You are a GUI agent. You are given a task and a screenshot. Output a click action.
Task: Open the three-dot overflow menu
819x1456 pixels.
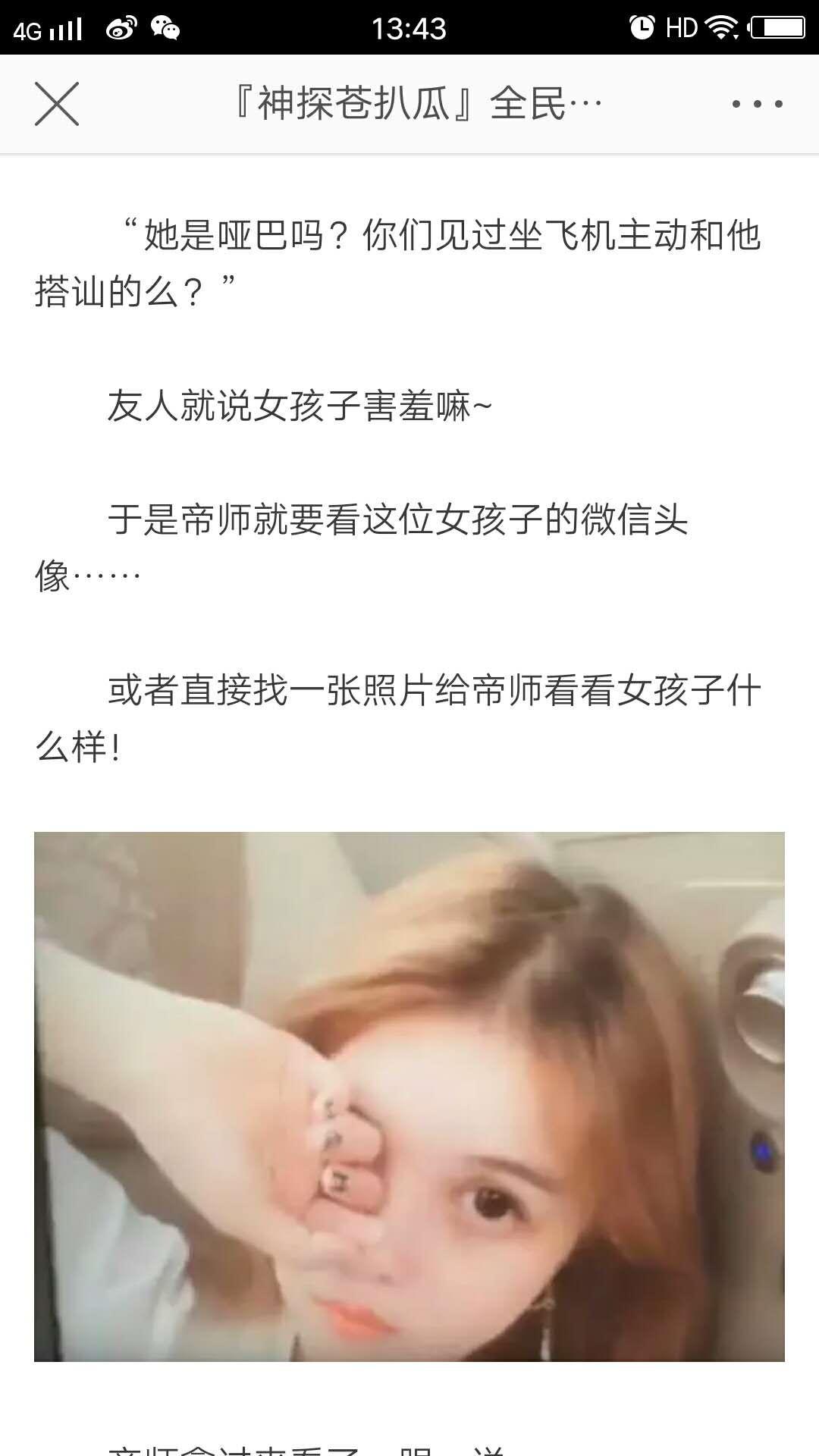(757, 104)
